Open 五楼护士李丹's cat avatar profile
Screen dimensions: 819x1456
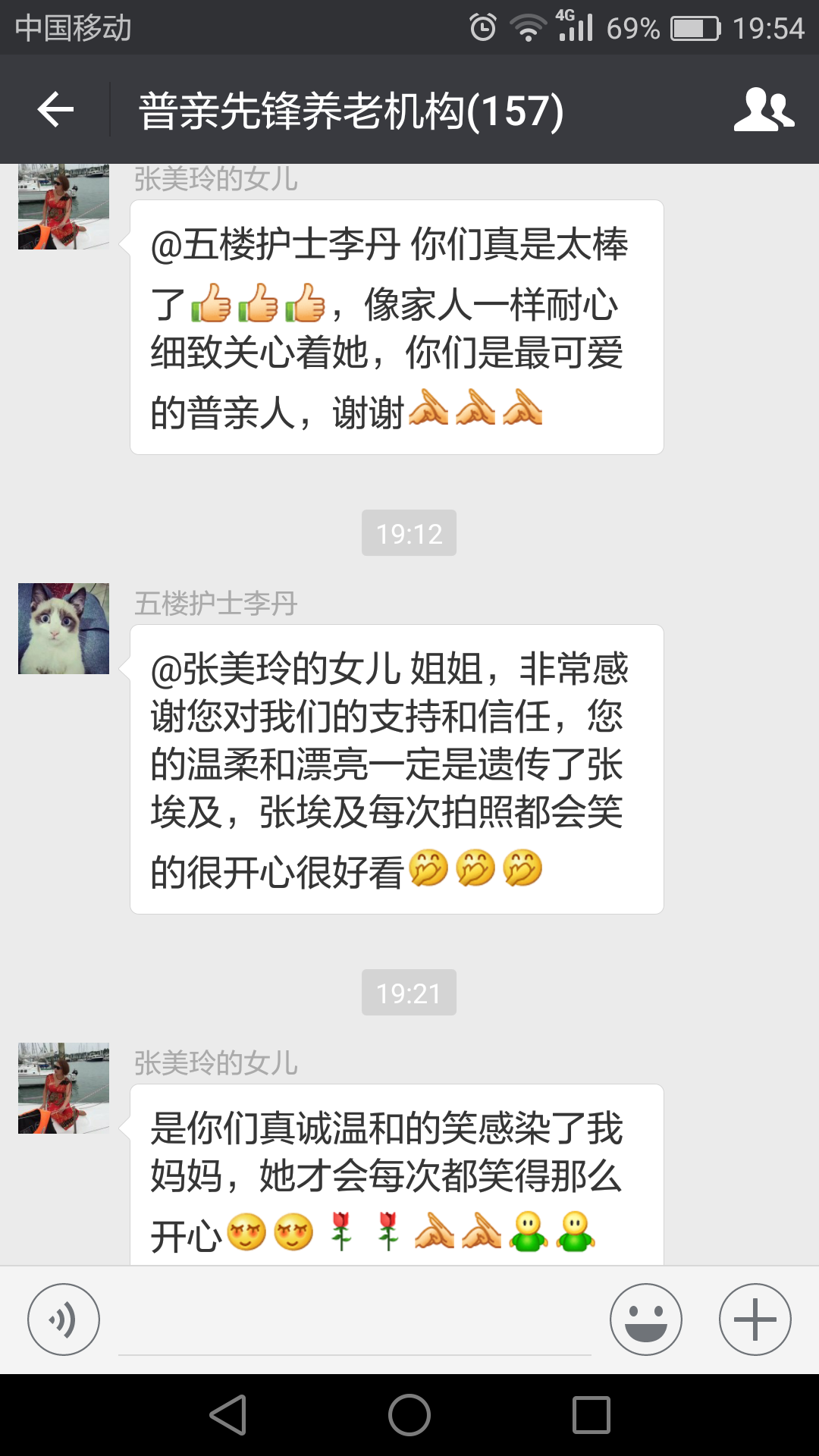click(x=64, y=629)
